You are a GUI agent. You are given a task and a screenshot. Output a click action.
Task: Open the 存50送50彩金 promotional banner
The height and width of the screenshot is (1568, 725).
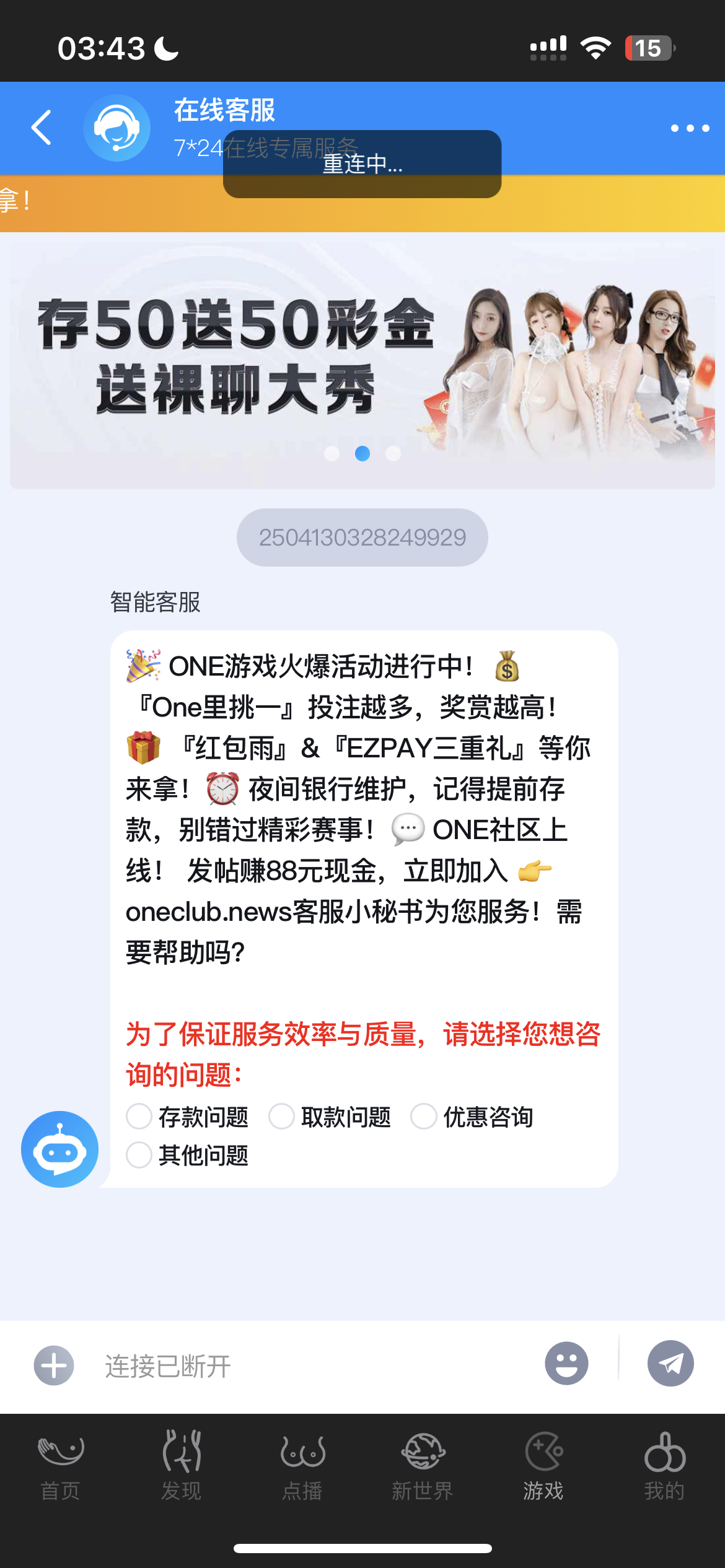tap(362, 365)
